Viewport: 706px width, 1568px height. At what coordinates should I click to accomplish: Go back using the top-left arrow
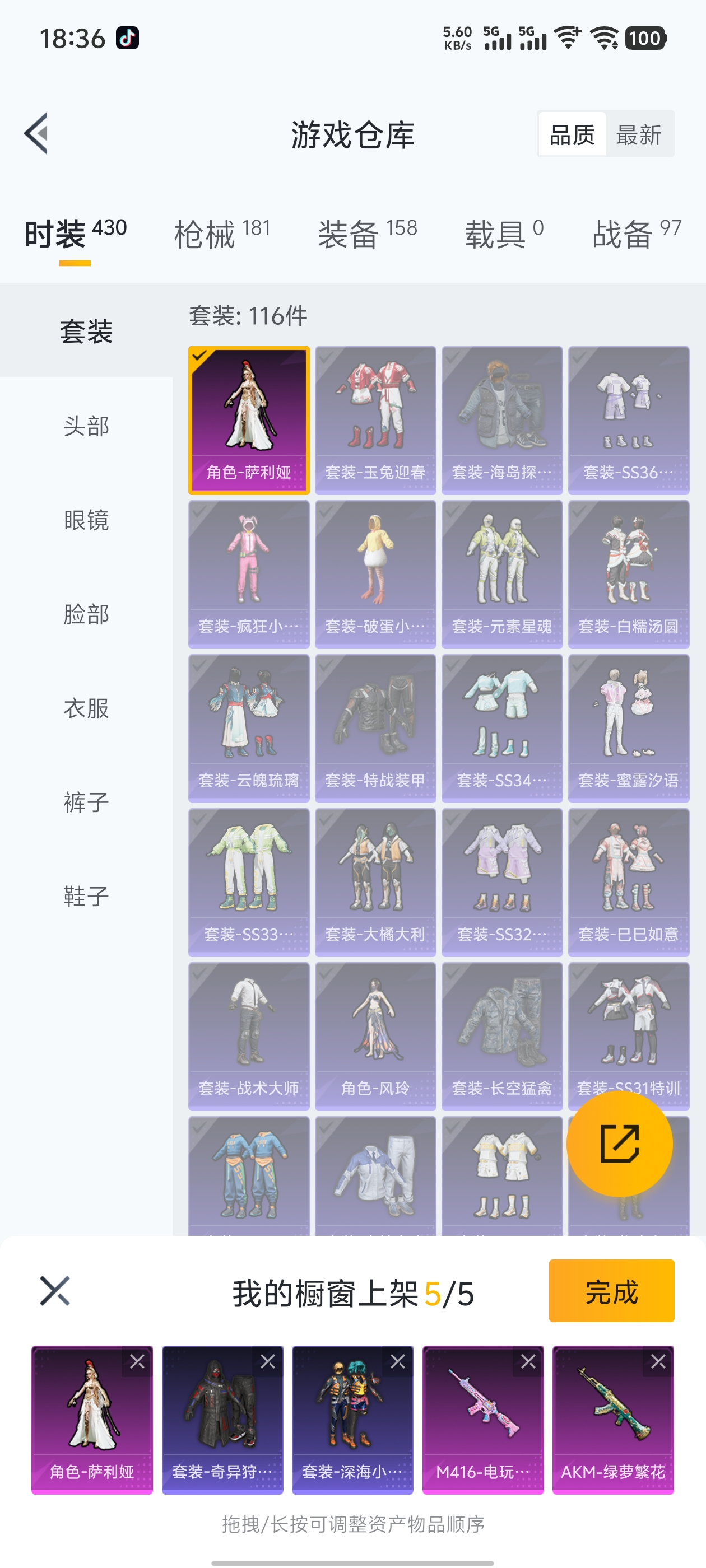(x=36, y=134)
